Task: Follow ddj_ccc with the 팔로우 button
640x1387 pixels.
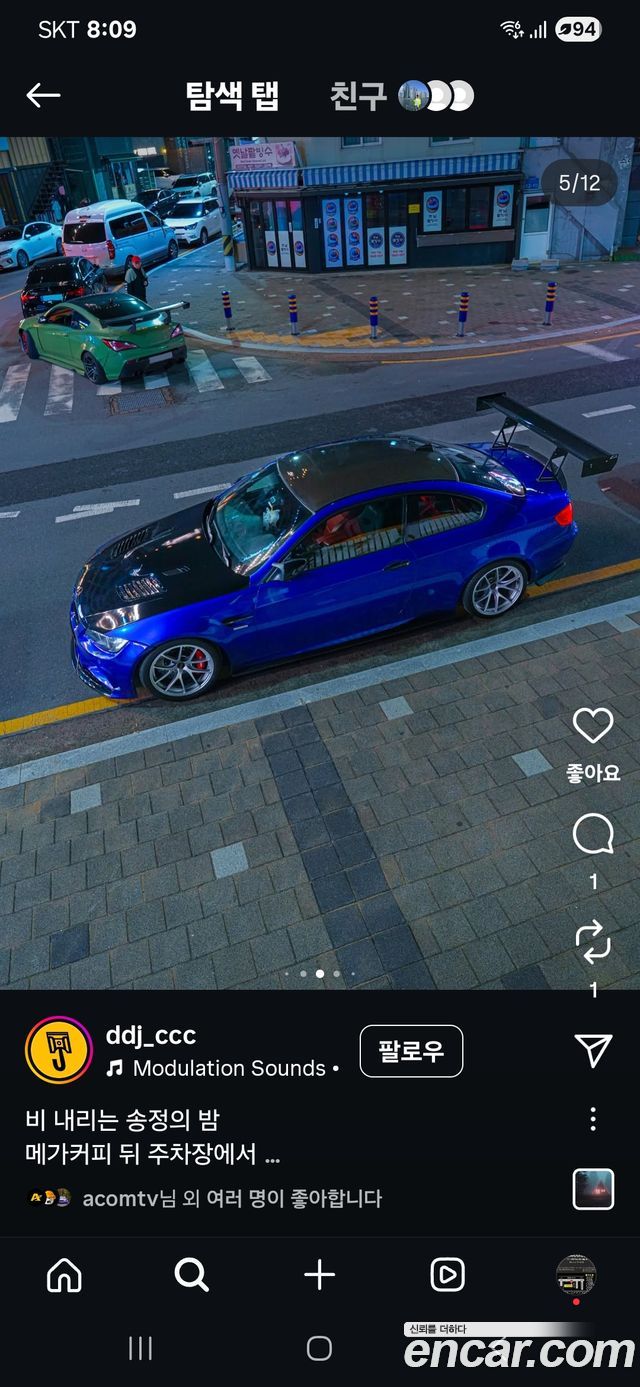Action: click(411, 1051)
